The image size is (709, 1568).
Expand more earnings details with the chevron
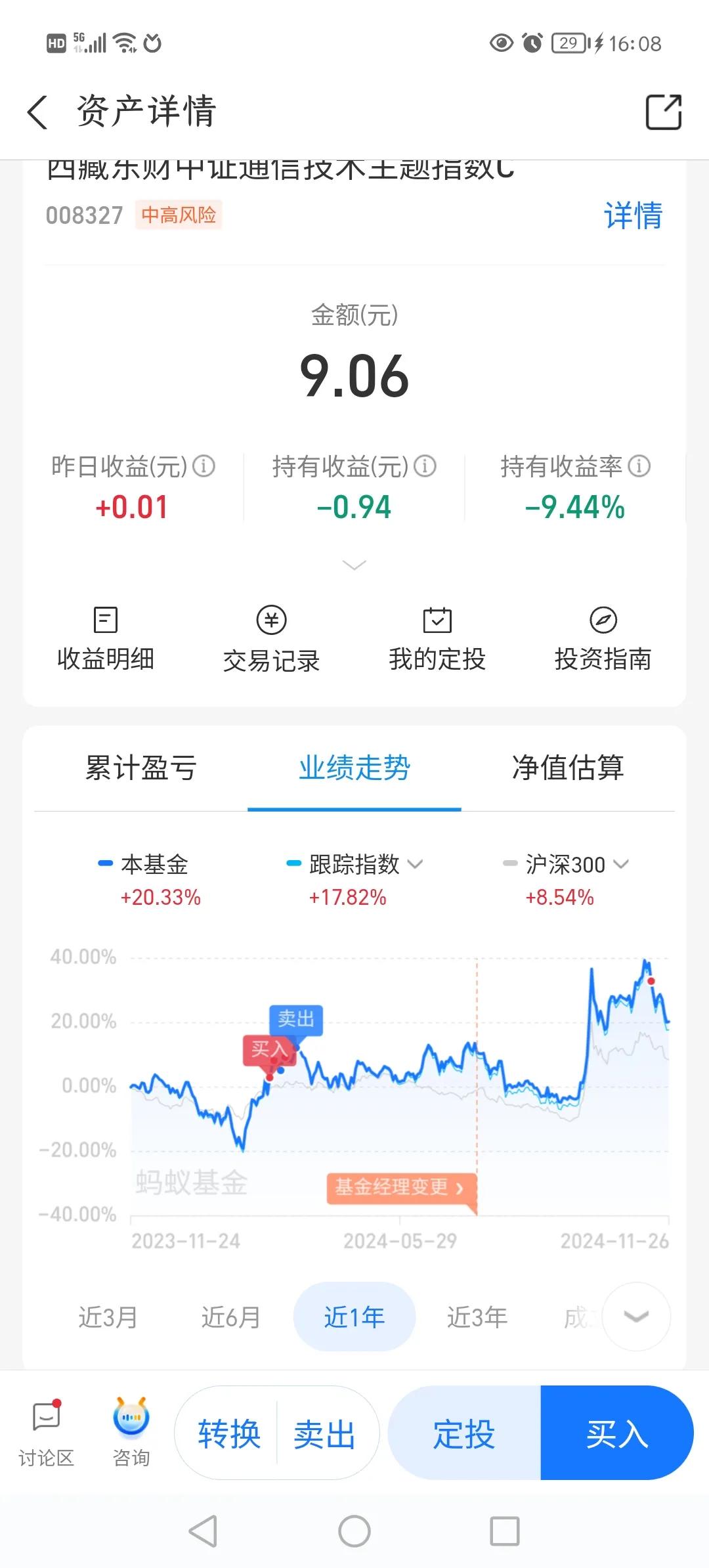point(354,565)
